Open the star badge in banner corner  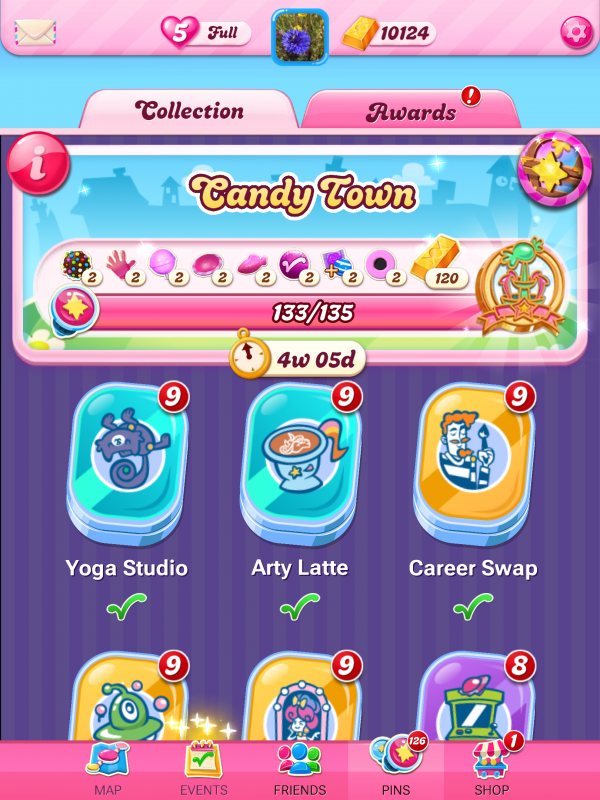[x=555, y=166]
